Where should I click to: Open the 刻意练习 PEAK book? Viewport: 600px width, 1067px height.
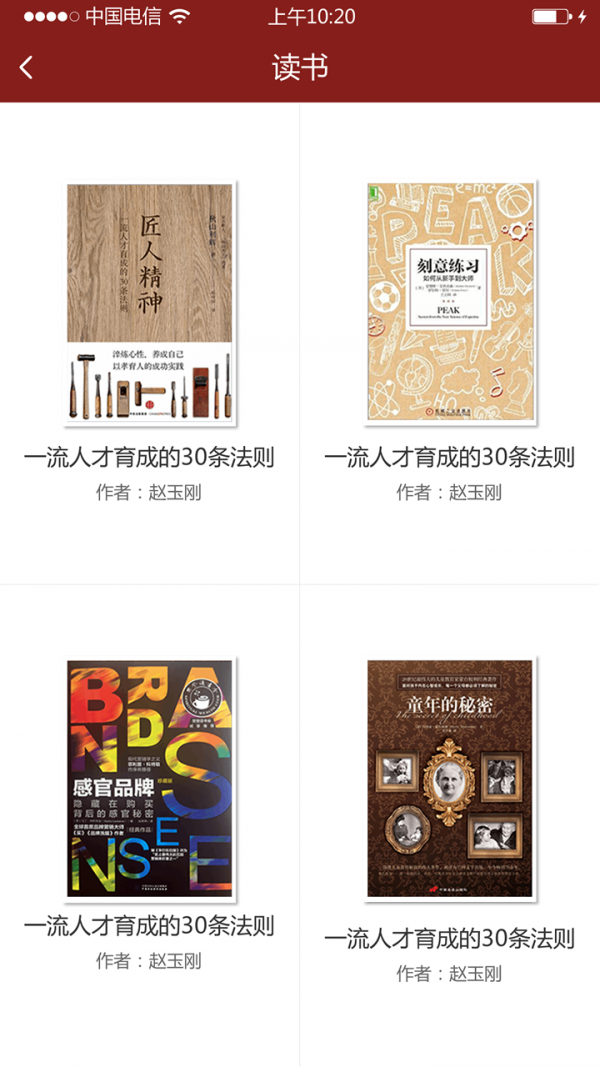450,304
